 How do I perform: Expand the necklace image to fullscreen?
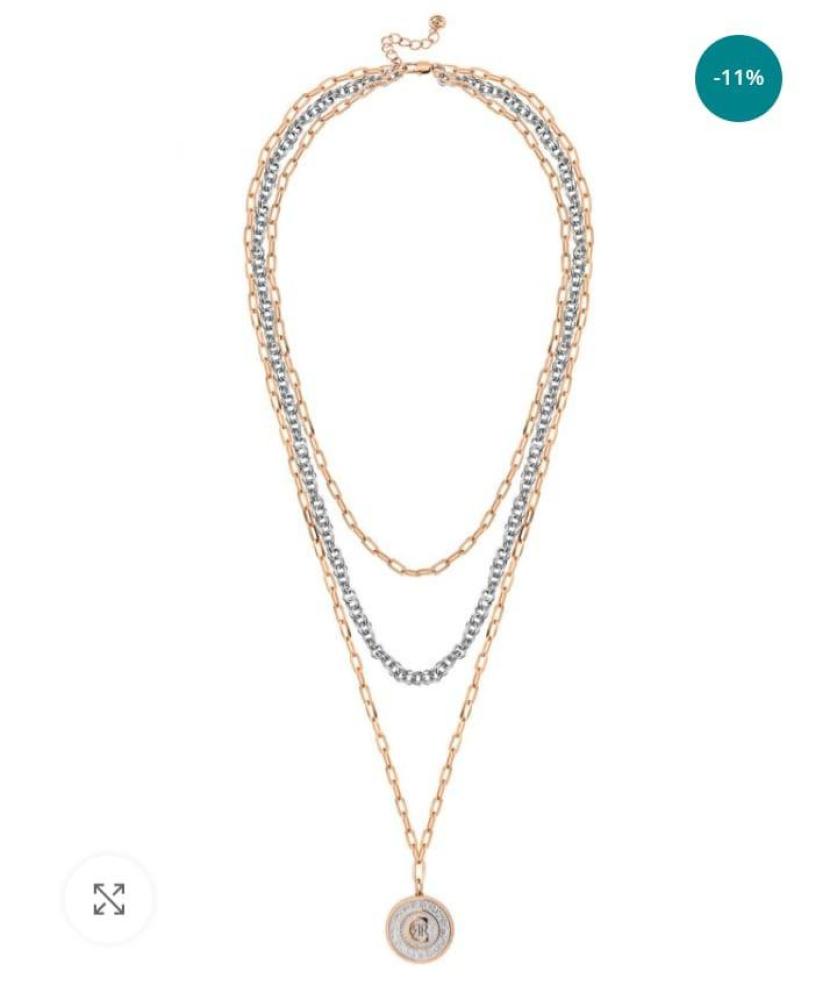point(109,898)
